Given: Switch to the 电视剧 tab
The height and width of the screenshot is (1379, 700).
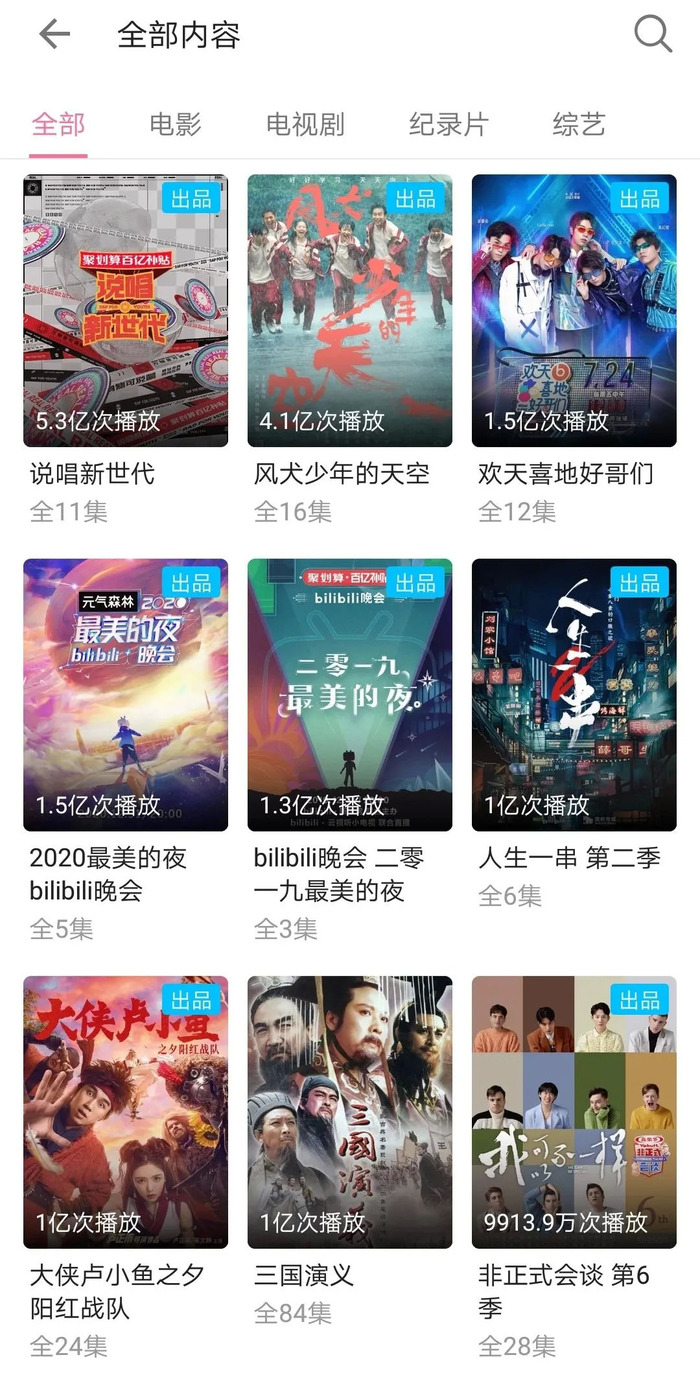Looking at the screenshot, I should pos(305,125).
